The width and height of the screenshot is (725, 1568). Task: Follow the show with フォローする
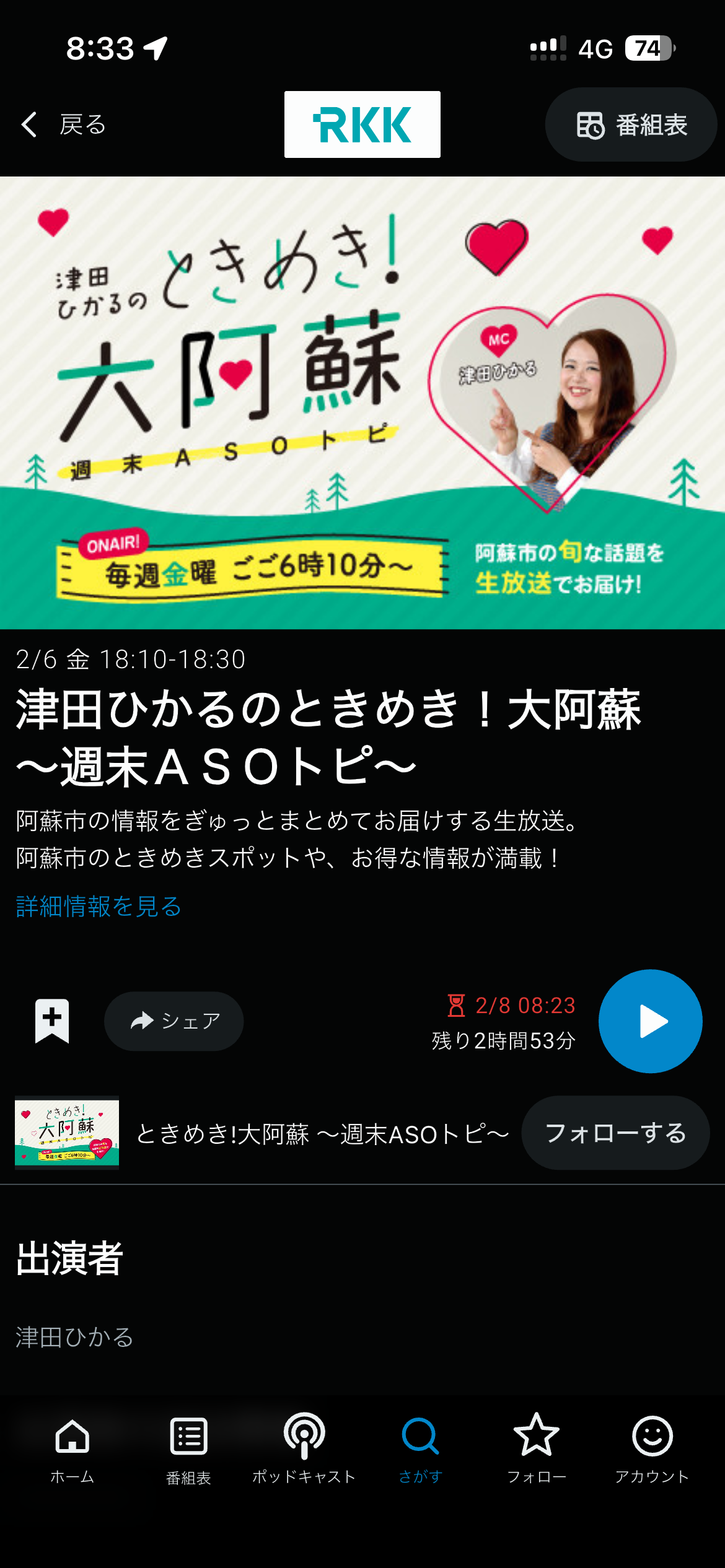point(615,1133)
